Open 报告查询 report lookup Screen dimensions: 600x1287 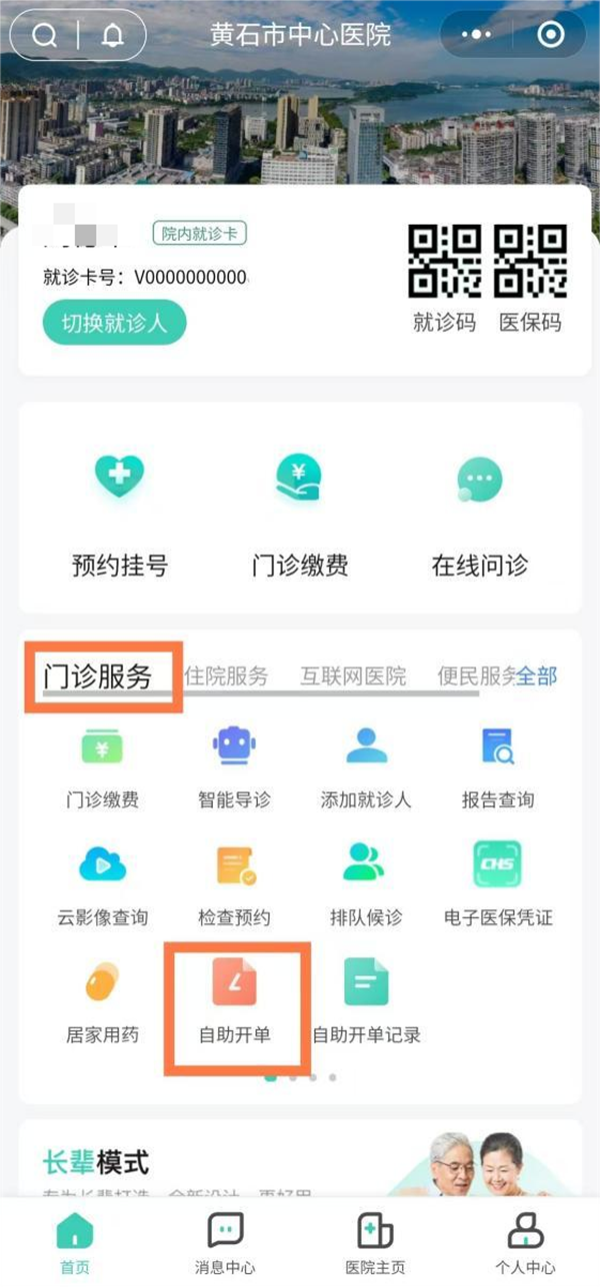point(497,767)
